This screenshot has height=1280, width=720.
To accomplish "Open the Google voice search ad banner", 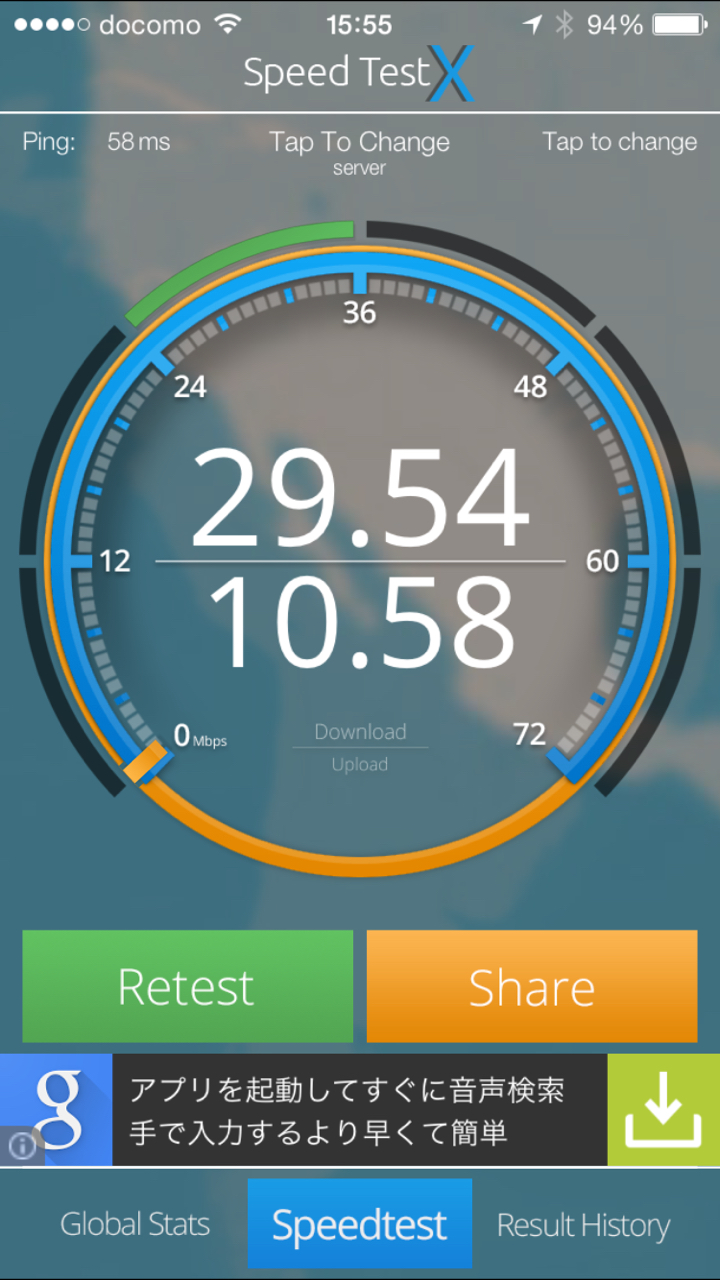I will coord(360,1110).
